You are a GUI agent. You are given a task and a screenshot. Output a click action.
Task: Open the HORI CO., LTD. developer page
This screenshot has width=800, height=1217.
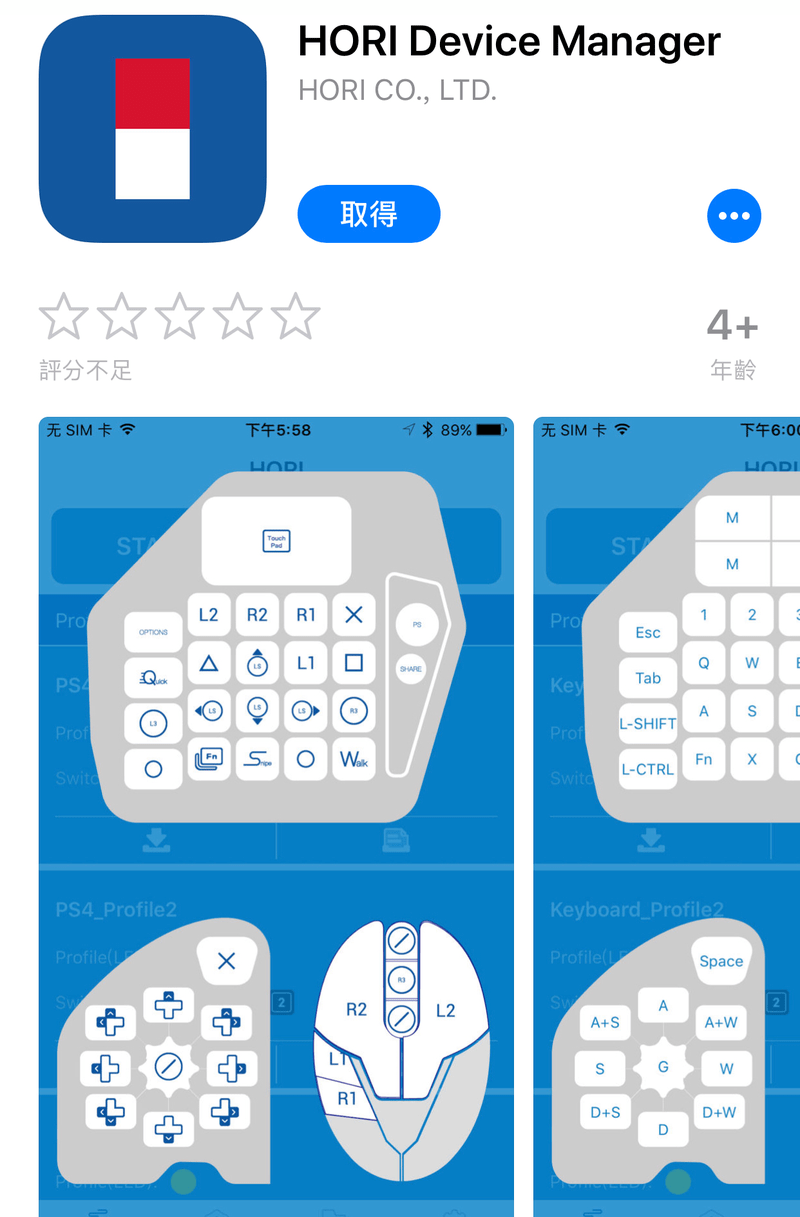(x=397, y=90)
